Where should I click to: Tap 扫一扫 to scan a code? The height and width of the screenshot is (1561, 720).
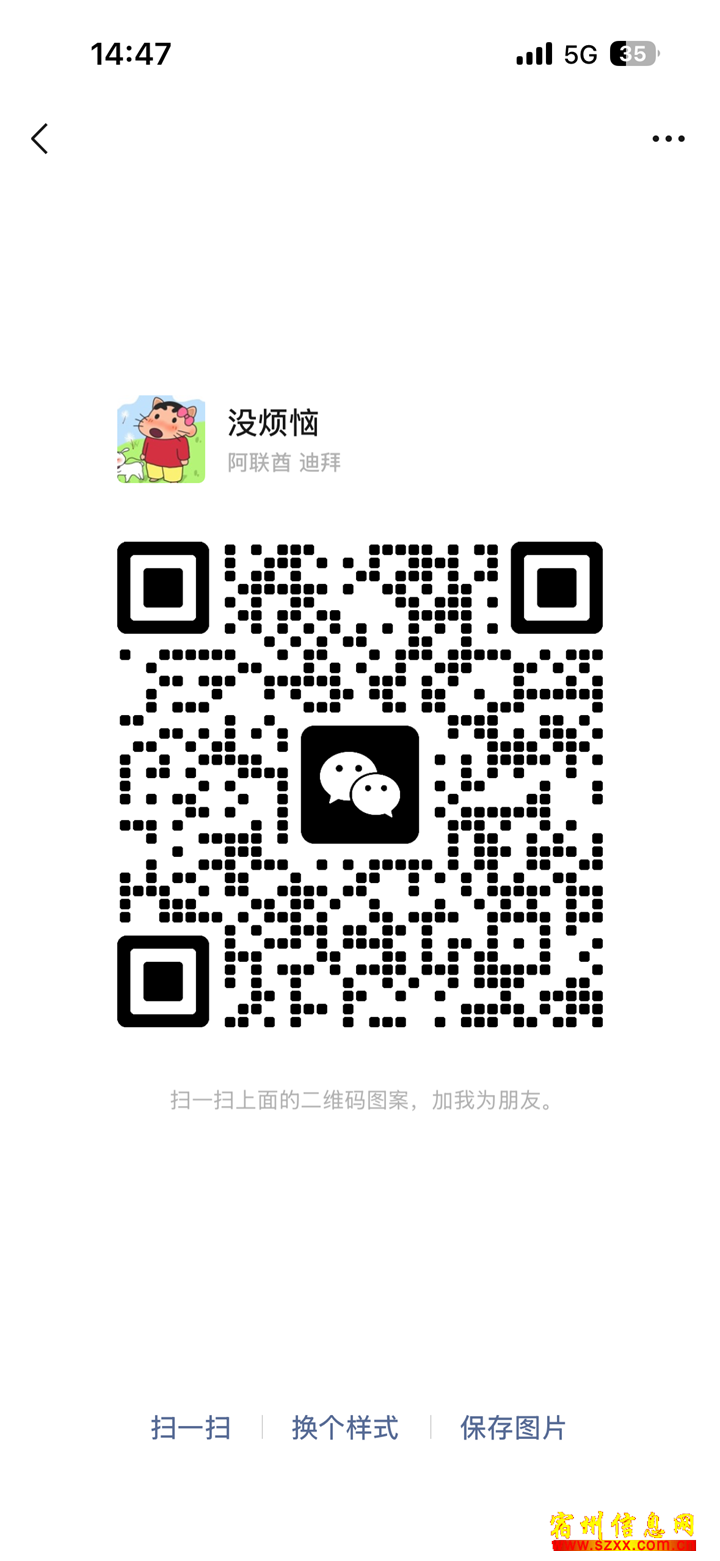pyautogui.click(x=191, y=1427)
